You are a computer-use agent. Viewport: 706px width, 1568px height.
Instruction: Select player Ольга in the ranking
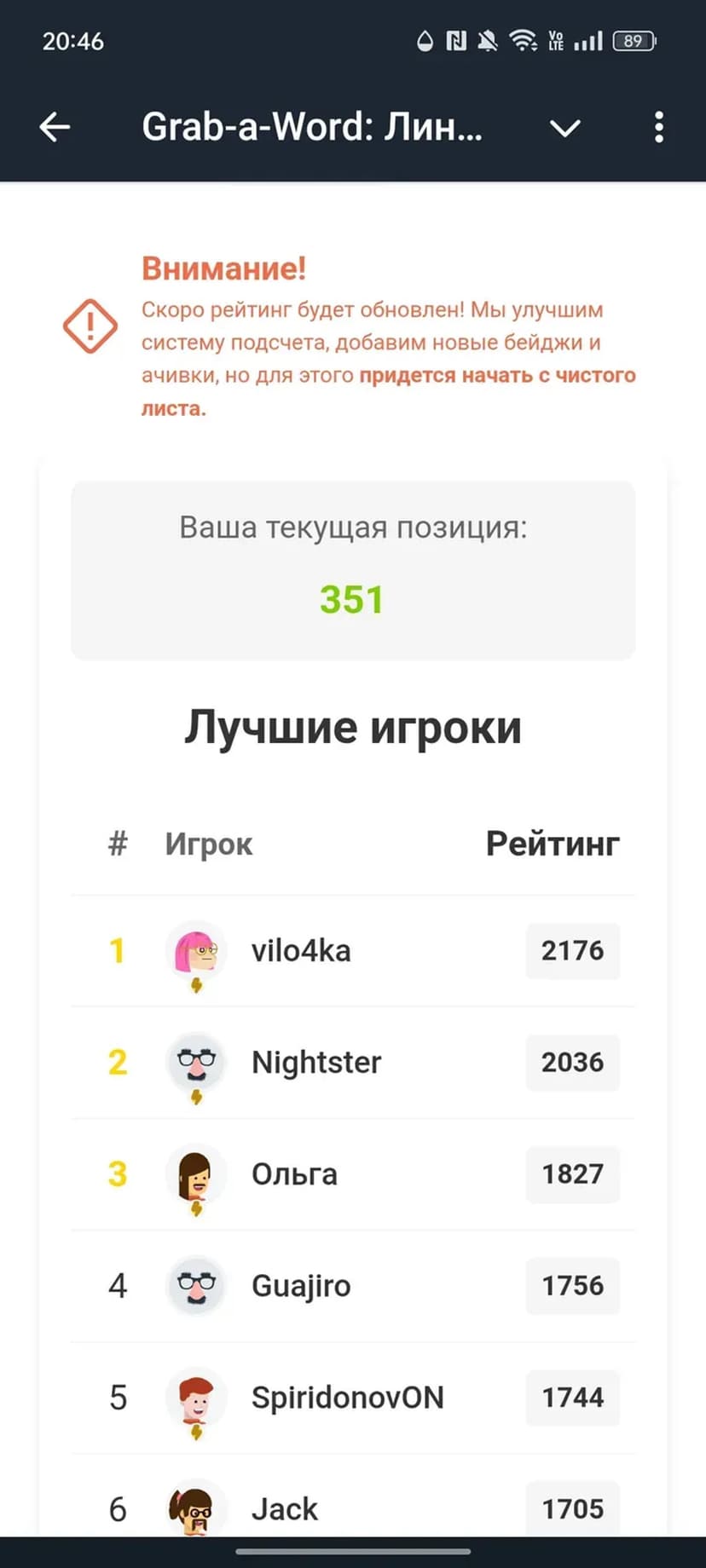(x=294, y=1174)
